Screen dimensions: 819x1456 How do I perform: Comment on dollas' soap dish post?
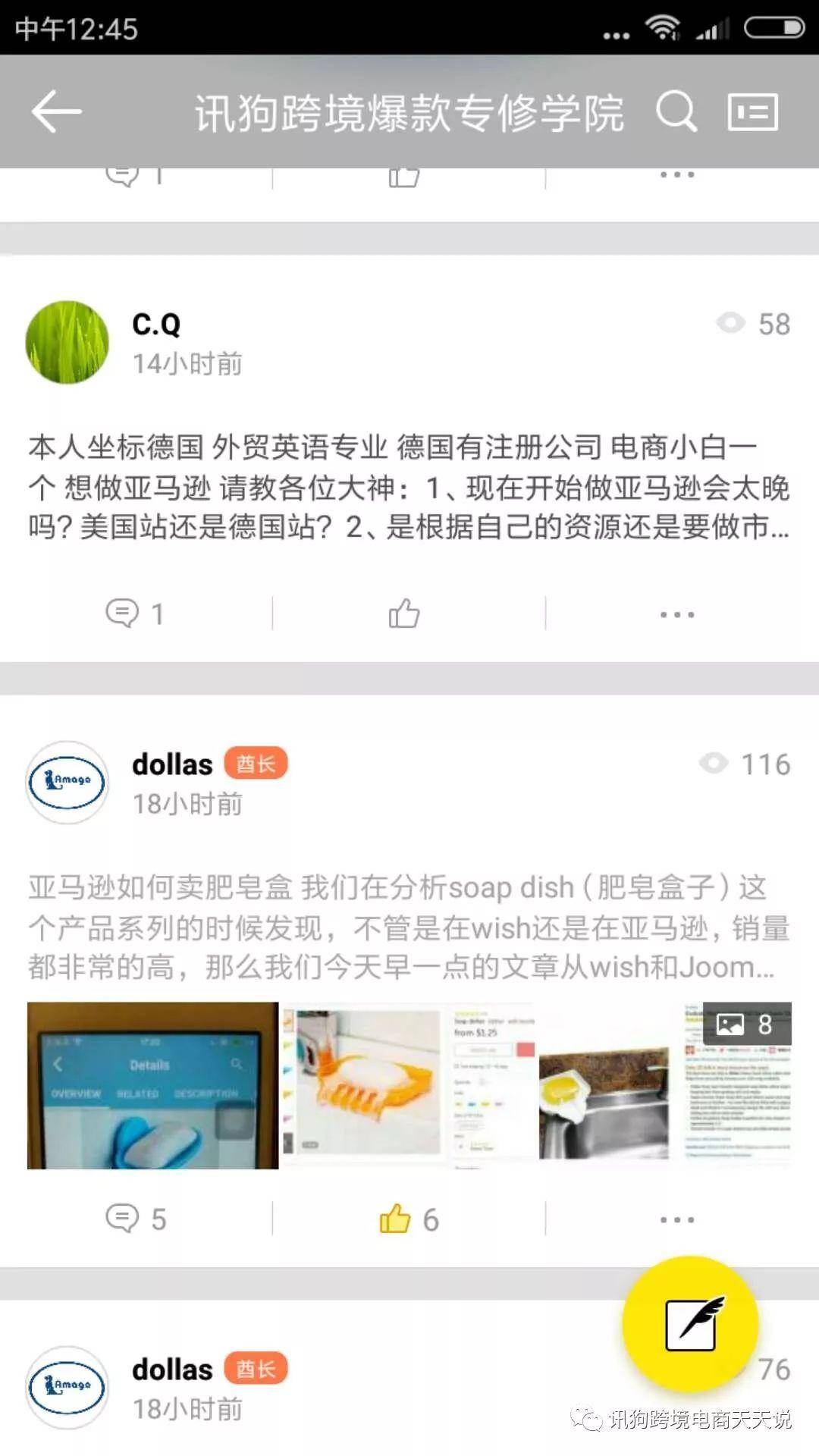pyautogui.click(x=135, y=1219)
